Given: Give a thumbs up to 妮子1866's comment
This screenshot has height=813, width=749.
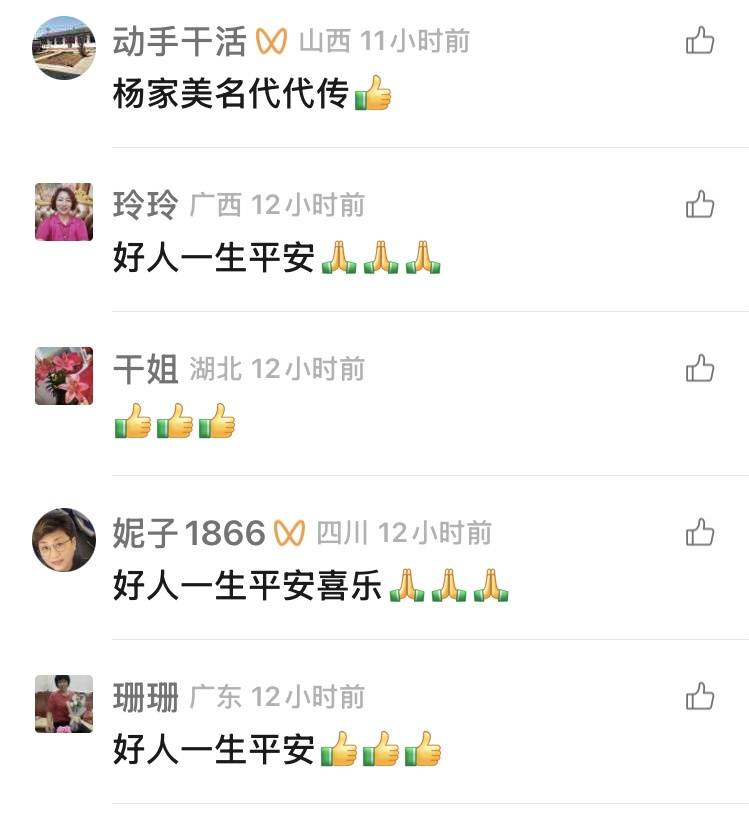Looking at the screenshot, I should [700, 533].
